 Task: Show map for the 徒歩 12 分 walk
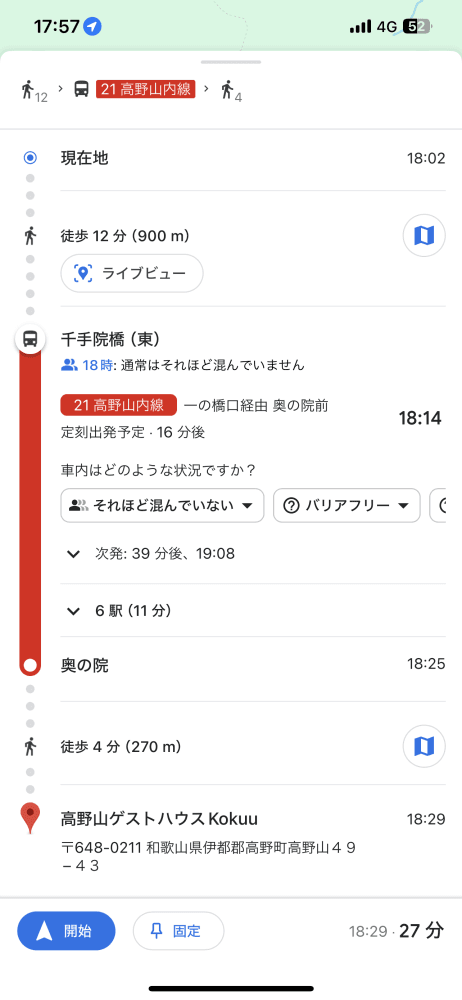[424, 236]
